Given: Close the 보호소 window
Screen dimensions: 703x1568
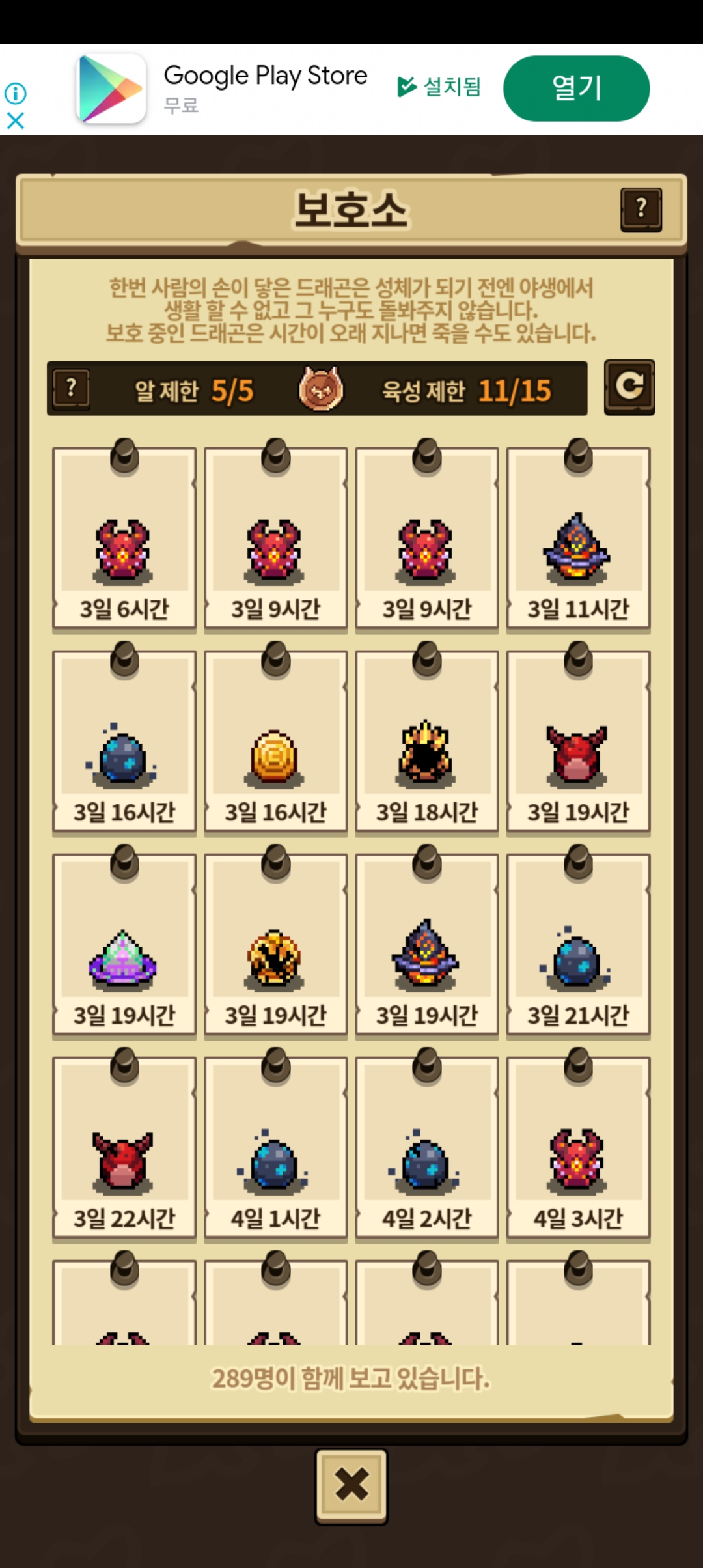Looking at the screenshot, I should [x=351, y=1486].
